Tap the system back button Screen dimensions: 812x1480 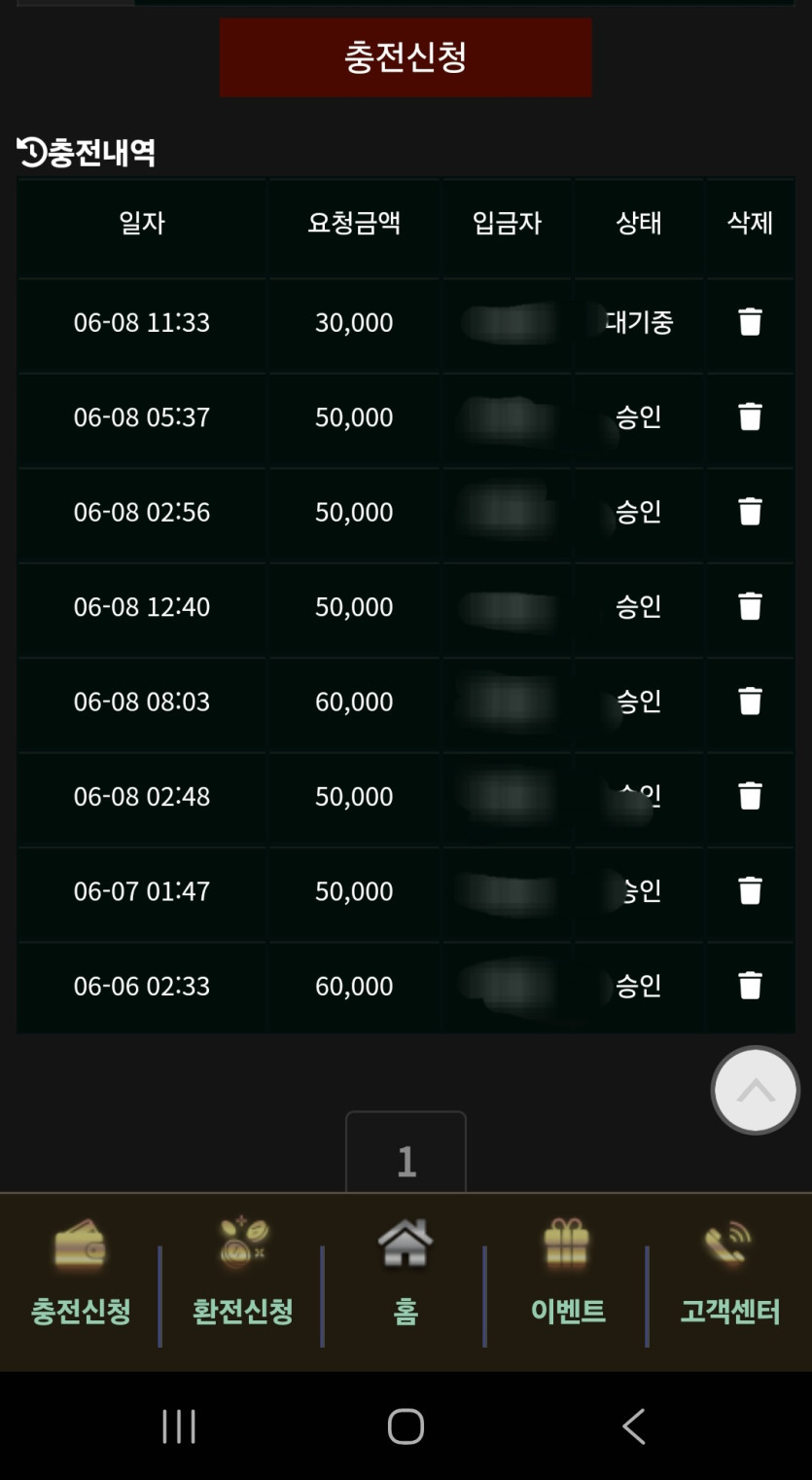[633, 1426]
